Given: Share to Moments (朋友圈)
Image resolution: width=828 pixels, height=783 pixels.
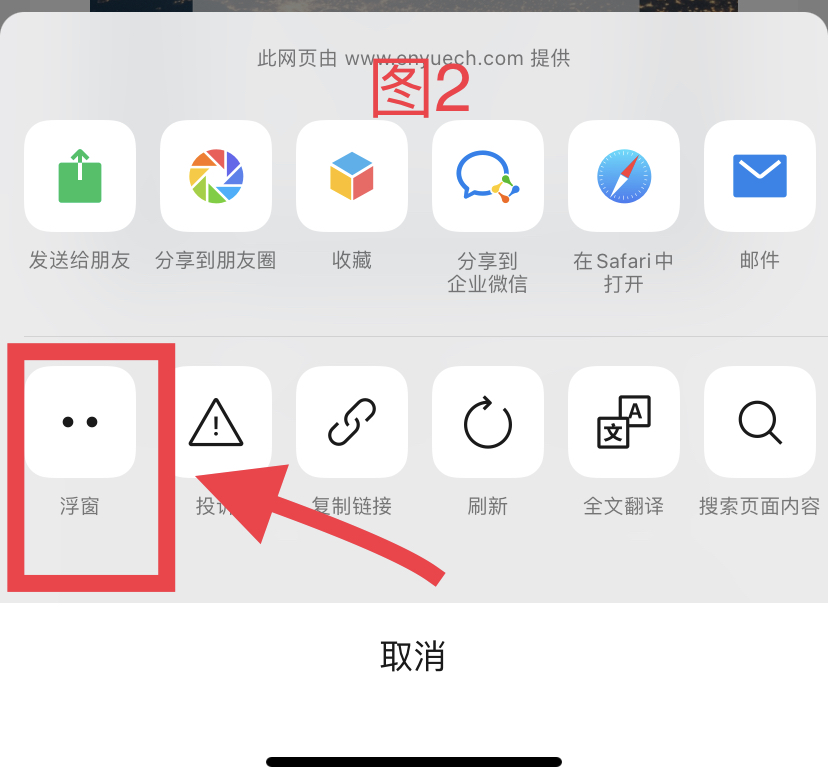Looking at the screenshot, I should (x=216, y=177).
